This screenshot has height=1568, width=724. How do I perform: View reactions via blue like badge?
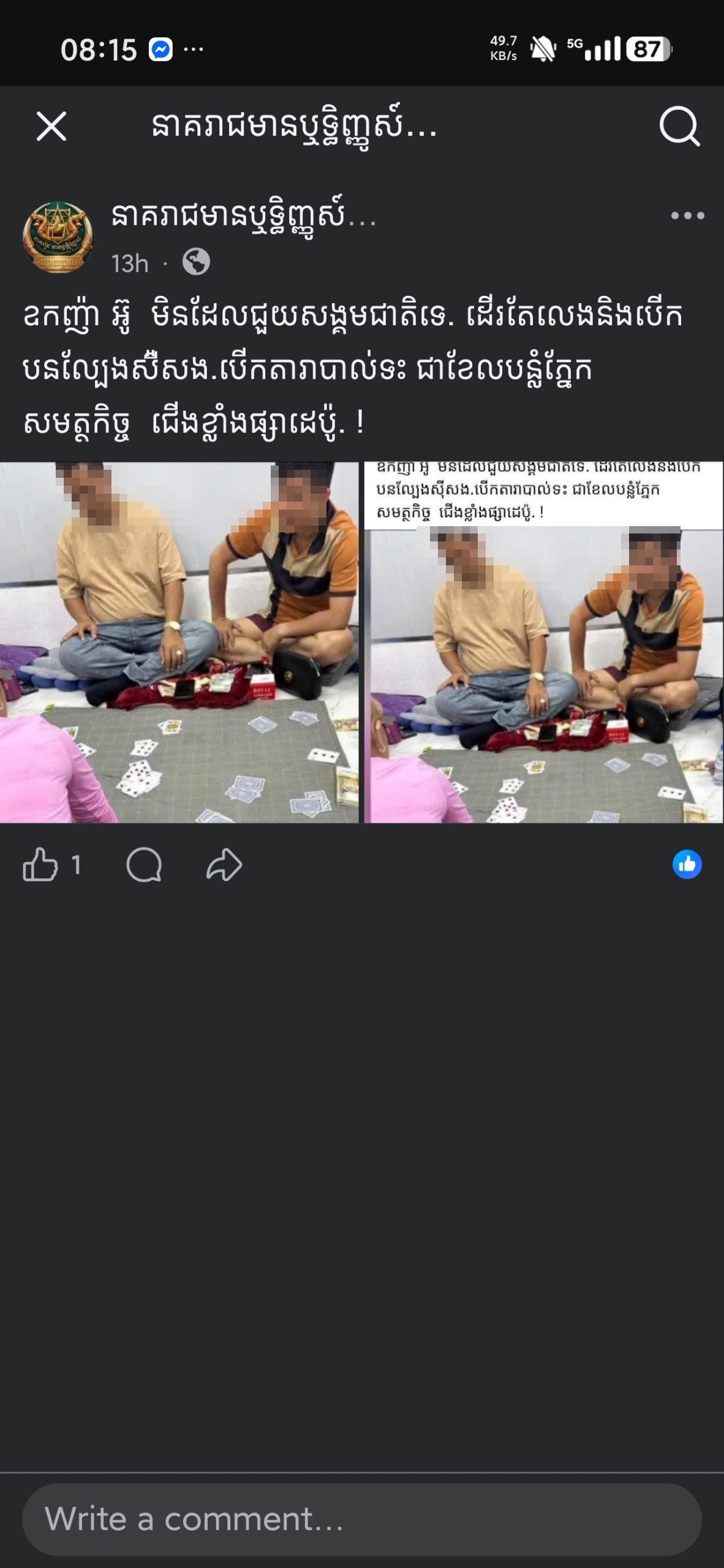point(687,864)
